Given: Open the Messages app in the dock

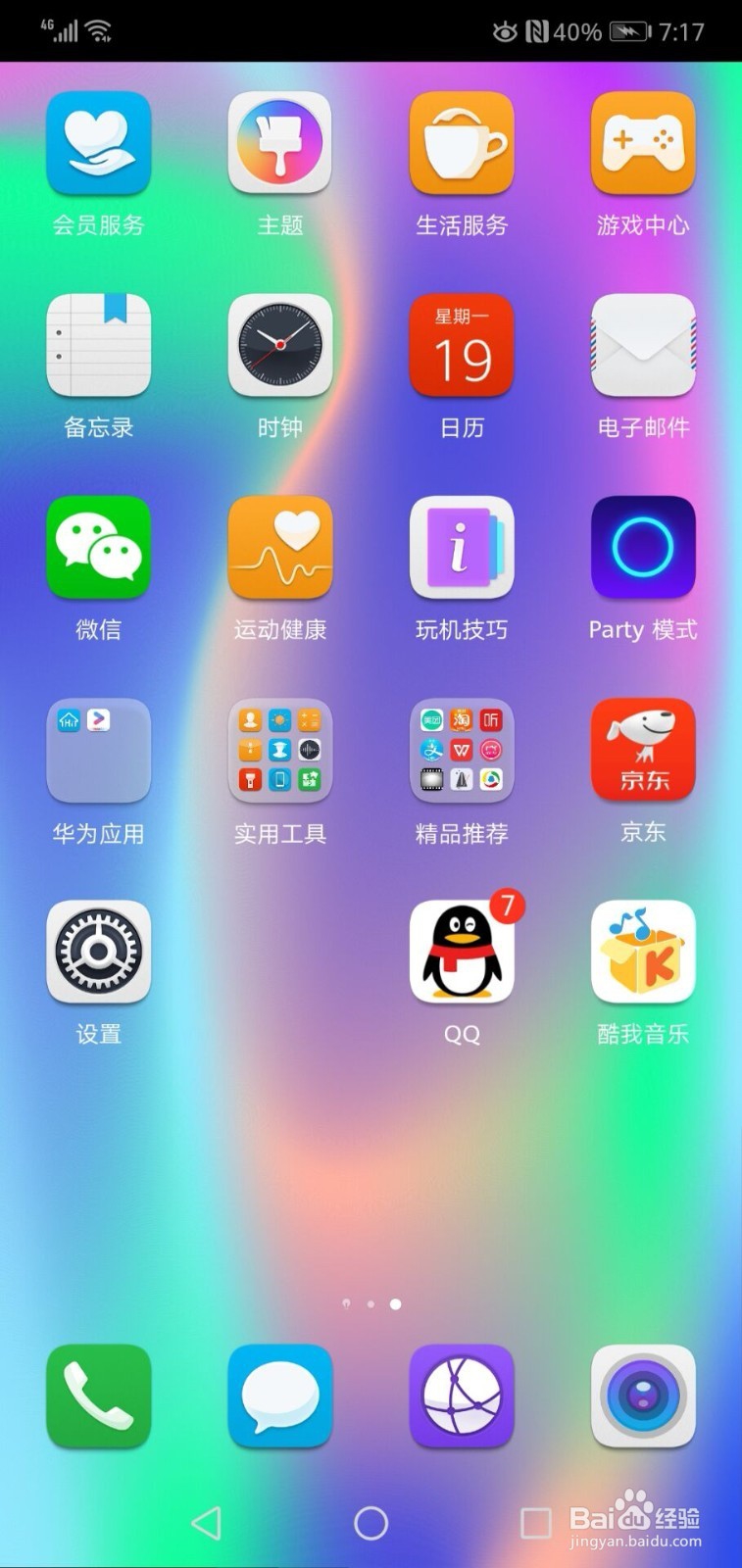Looking at the screenshot, I should [x=279, y=1396].
